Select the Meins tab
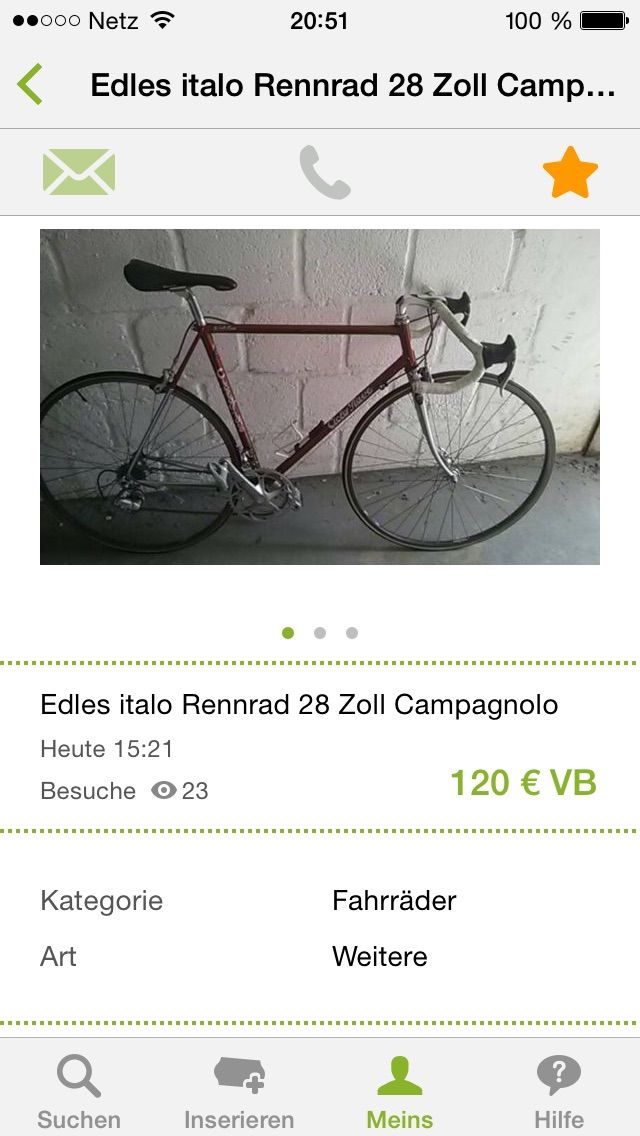Screen dimensions: 640x1136 pyautogui.click(x=399, y=1091)
